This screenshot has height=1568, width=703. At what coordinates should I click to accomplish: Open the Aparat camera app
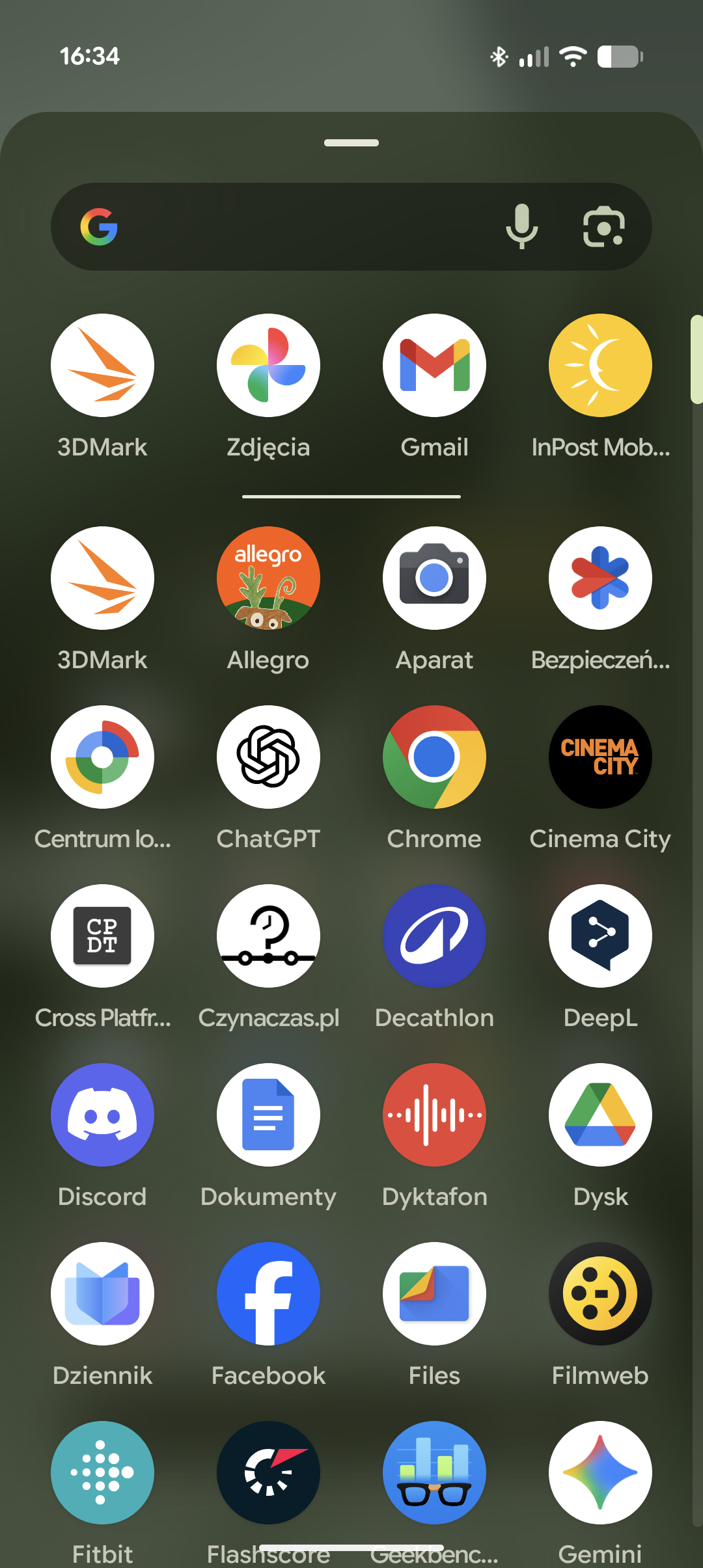click(434, 578)
